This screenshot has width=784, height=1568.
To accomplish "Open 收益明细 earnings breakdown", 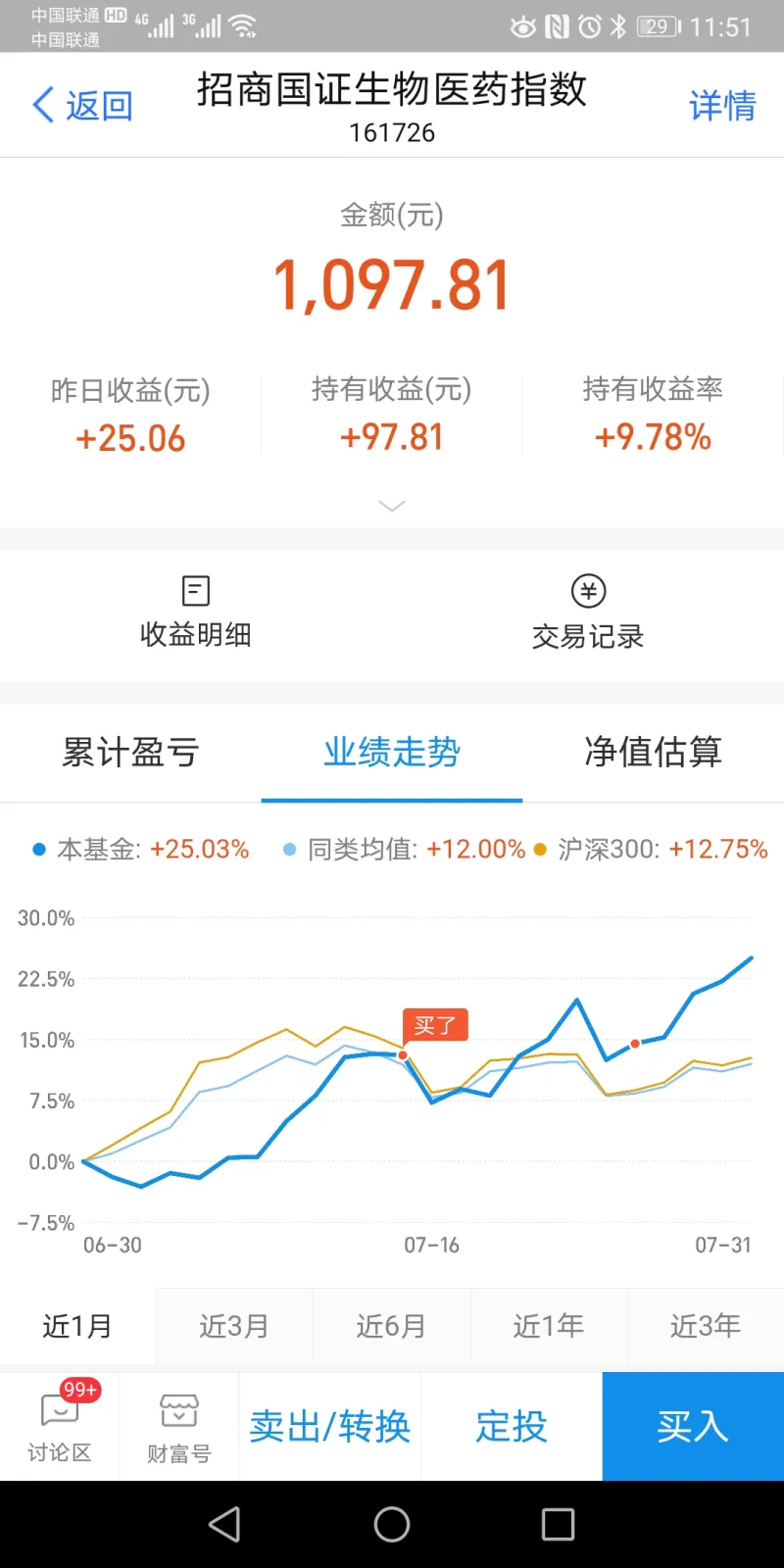I will [196, 613].
